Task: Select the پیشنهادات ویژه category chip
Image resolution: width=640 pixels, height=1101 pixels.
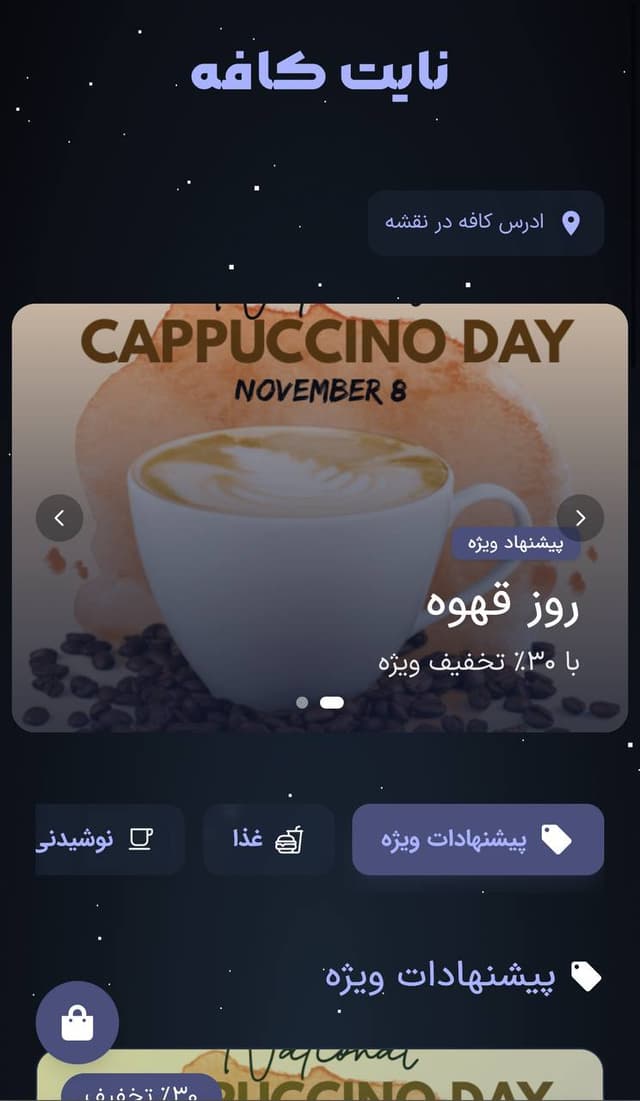Action: (x=478, y=840)
